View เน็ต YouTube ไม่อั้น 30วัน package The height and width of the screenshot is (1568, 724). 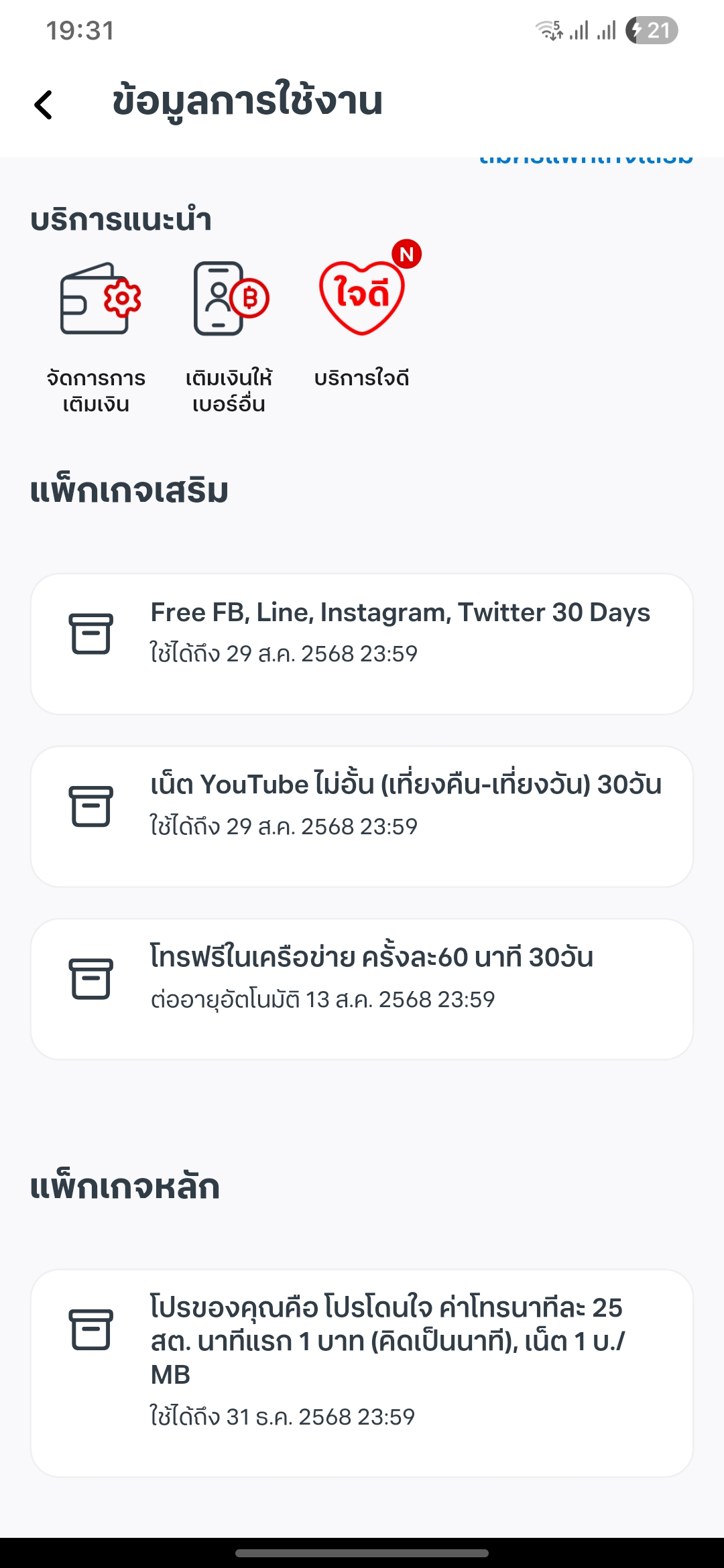(x=362, y=816)
